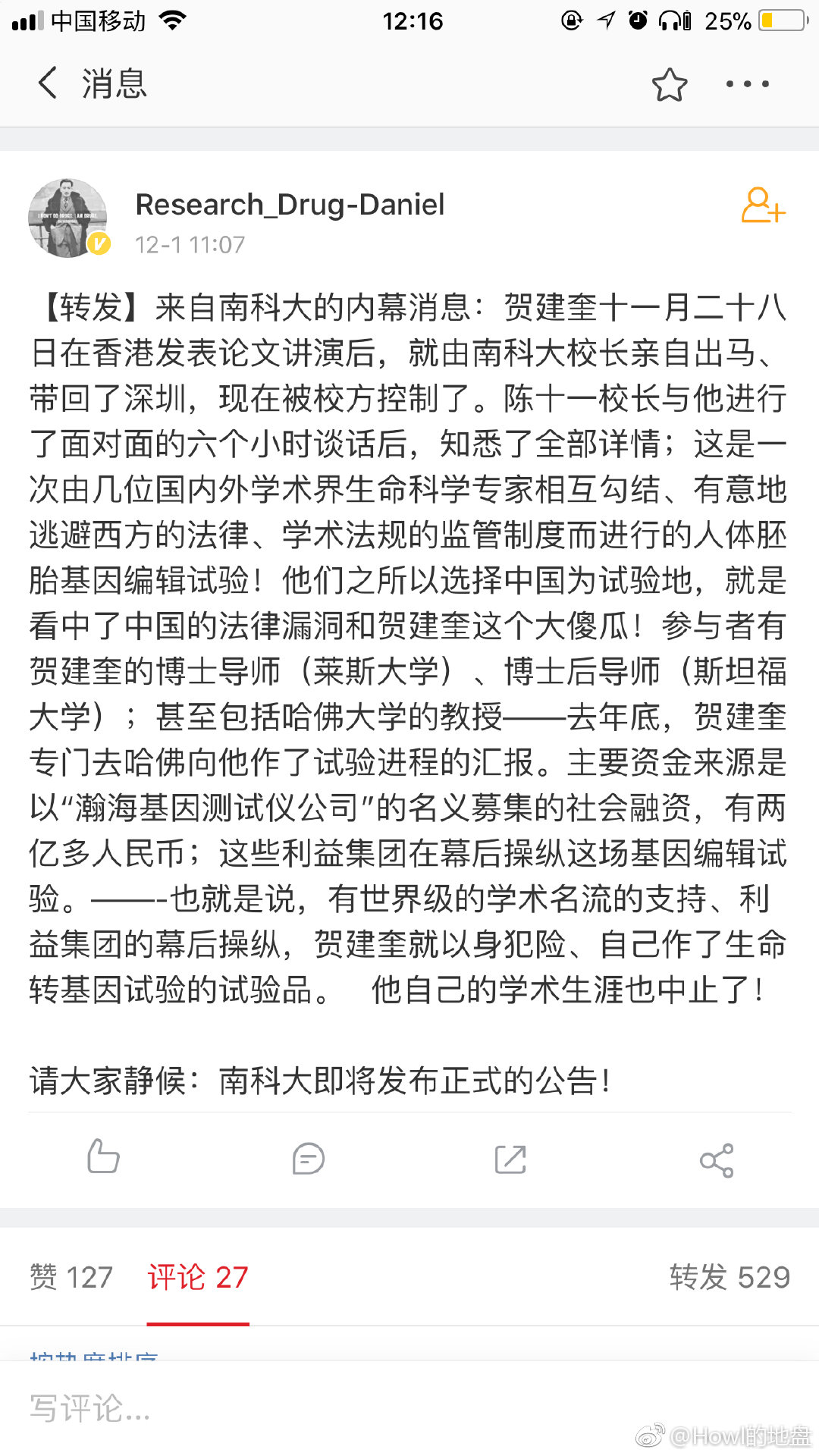The height and width of the screenshot is (1456, 819).
Task: Like the post with the thumbs-up icon
Action: coord(103,1156)
